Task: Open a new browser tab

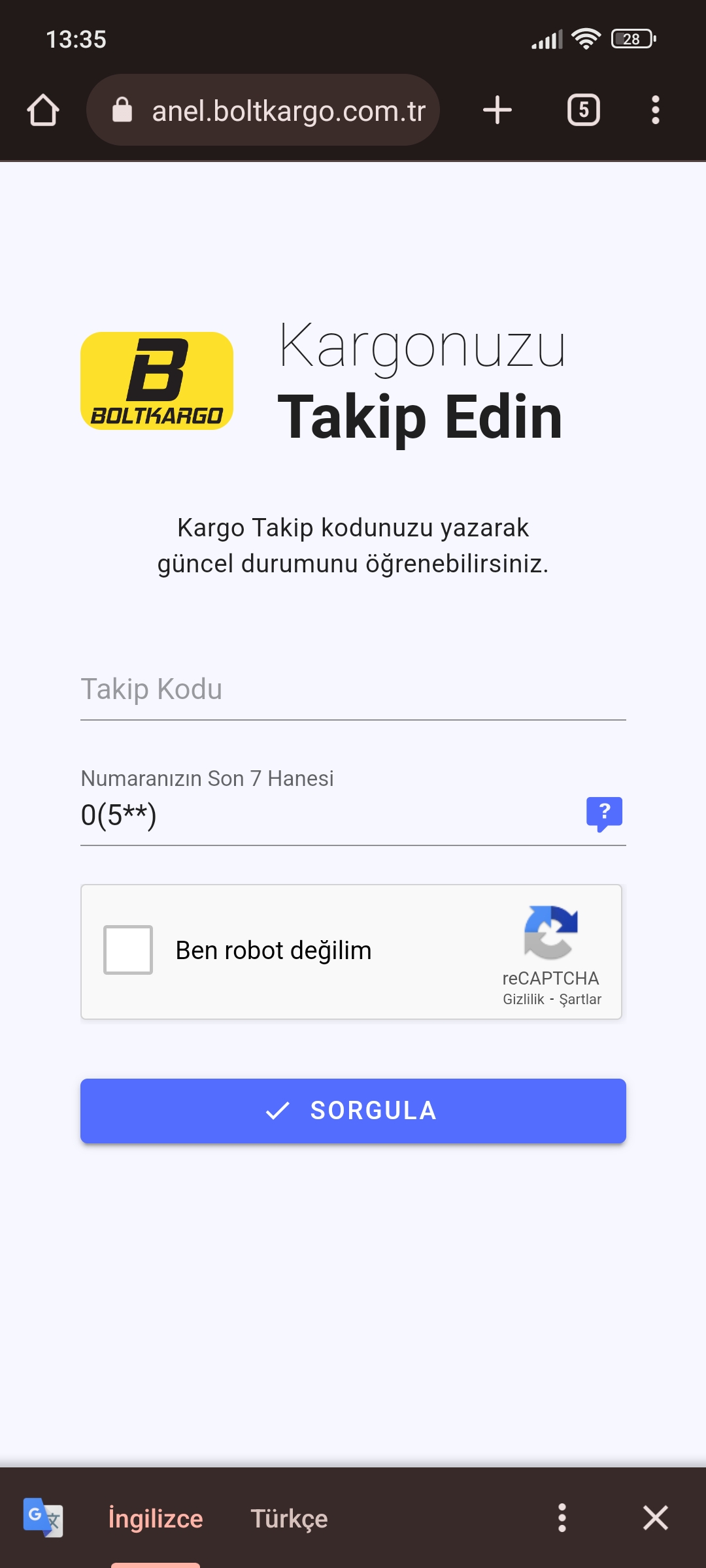Action: (x=497, y=110)
